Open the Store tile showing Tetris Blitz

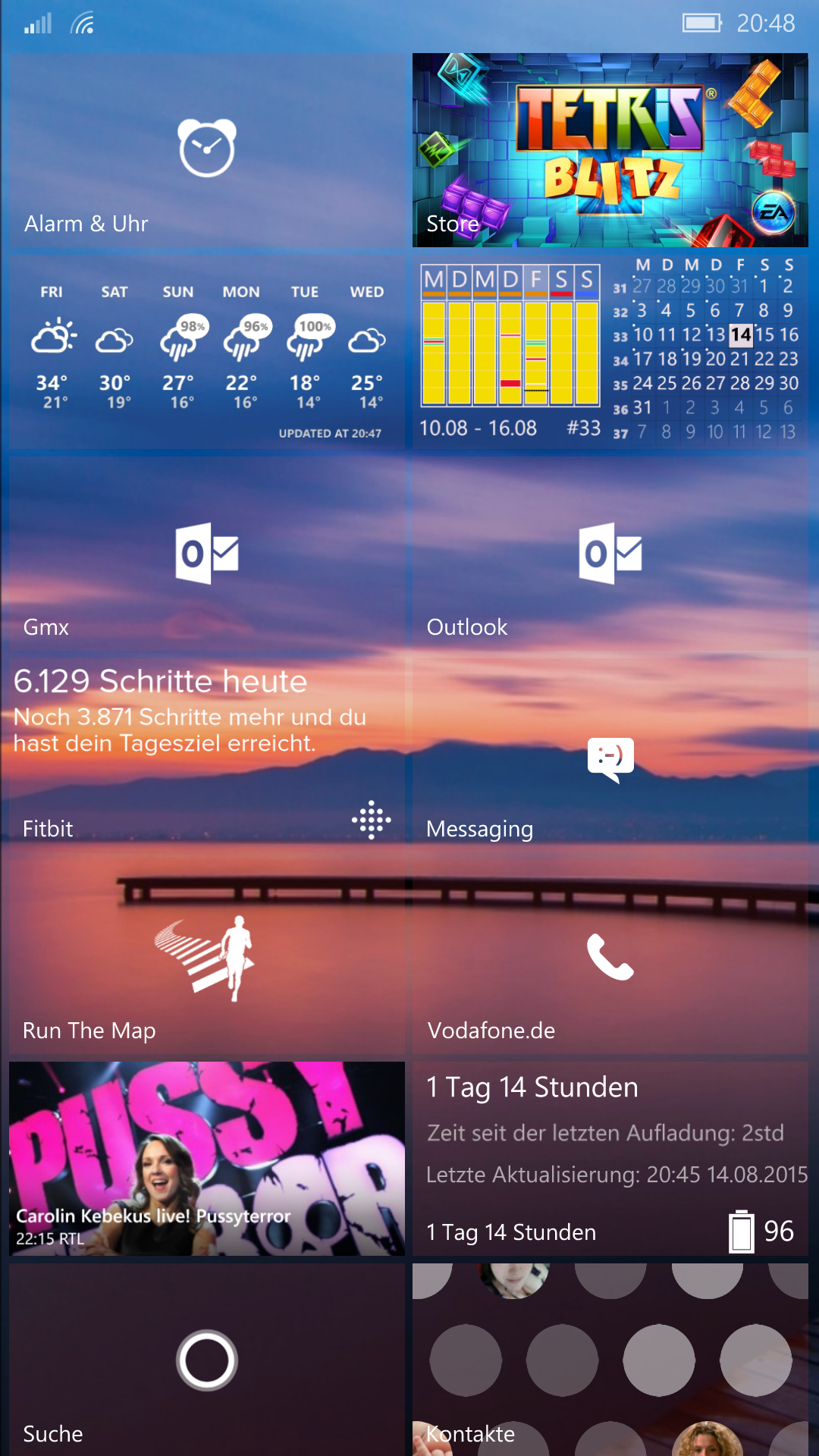pyautogui.click(x=610, y=150)
